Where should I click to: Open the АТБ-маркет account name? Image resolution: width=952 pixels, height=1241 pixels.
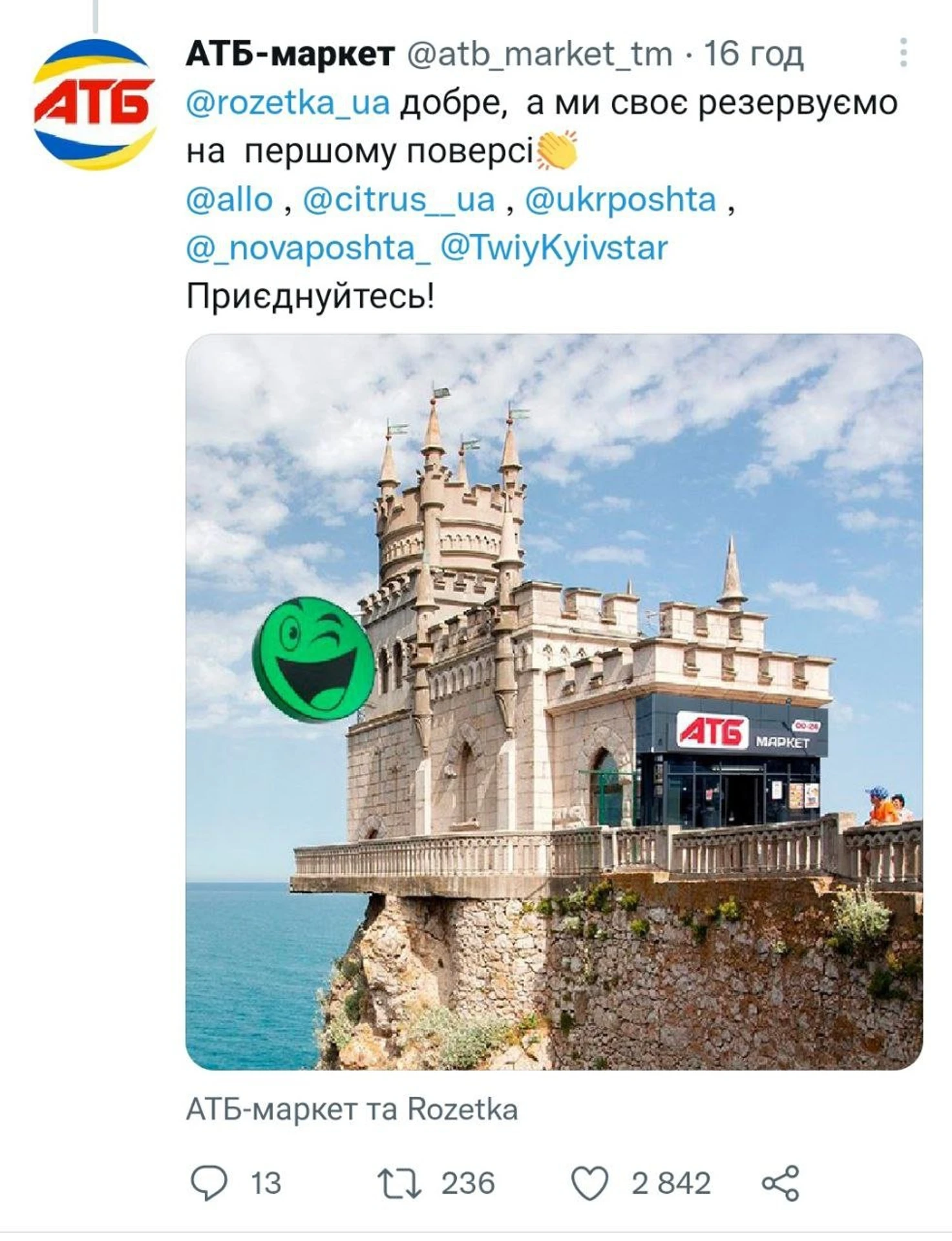pyautogui.click(x=290, y=54)
